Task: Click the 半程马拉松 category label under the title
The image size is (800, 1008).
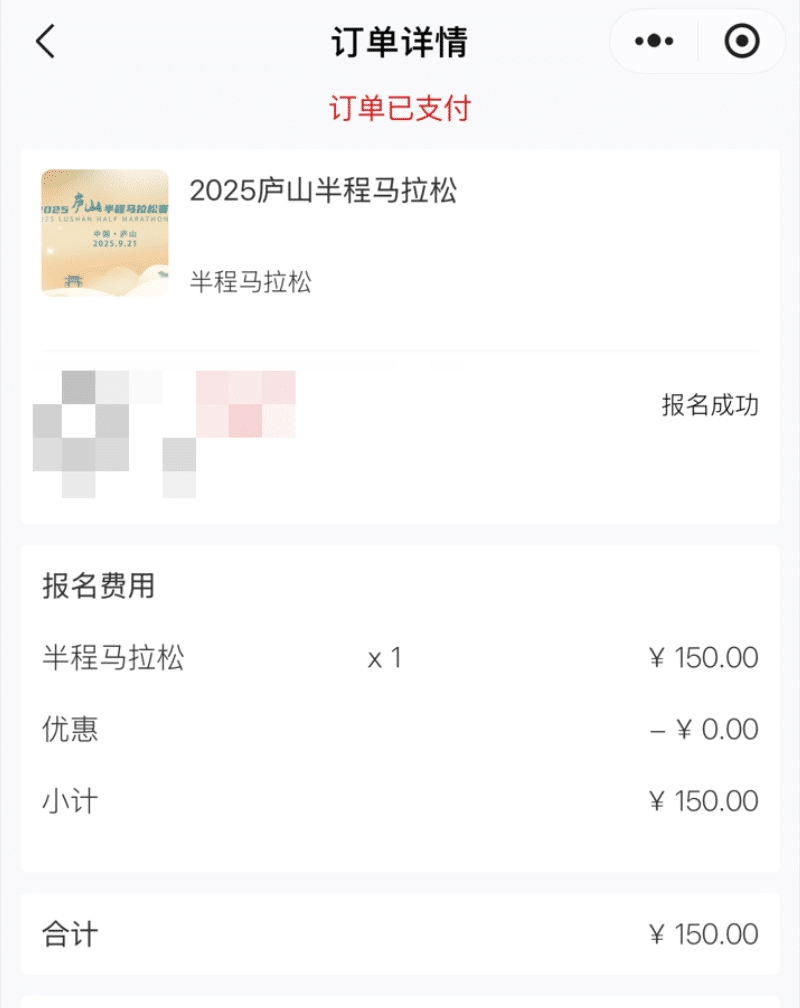Action: click(250, 283)
